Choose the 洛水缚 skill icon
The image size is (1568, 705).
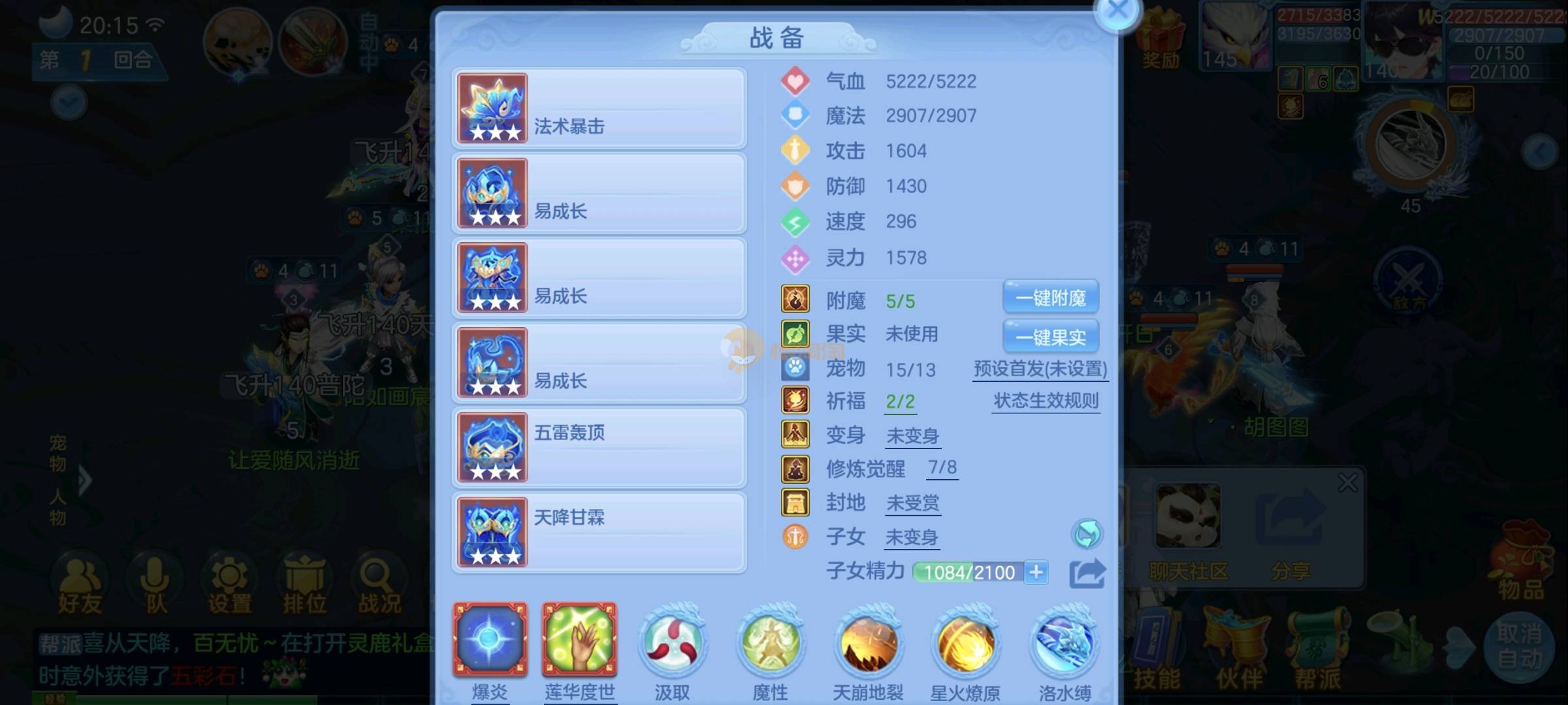[1064, 643]
